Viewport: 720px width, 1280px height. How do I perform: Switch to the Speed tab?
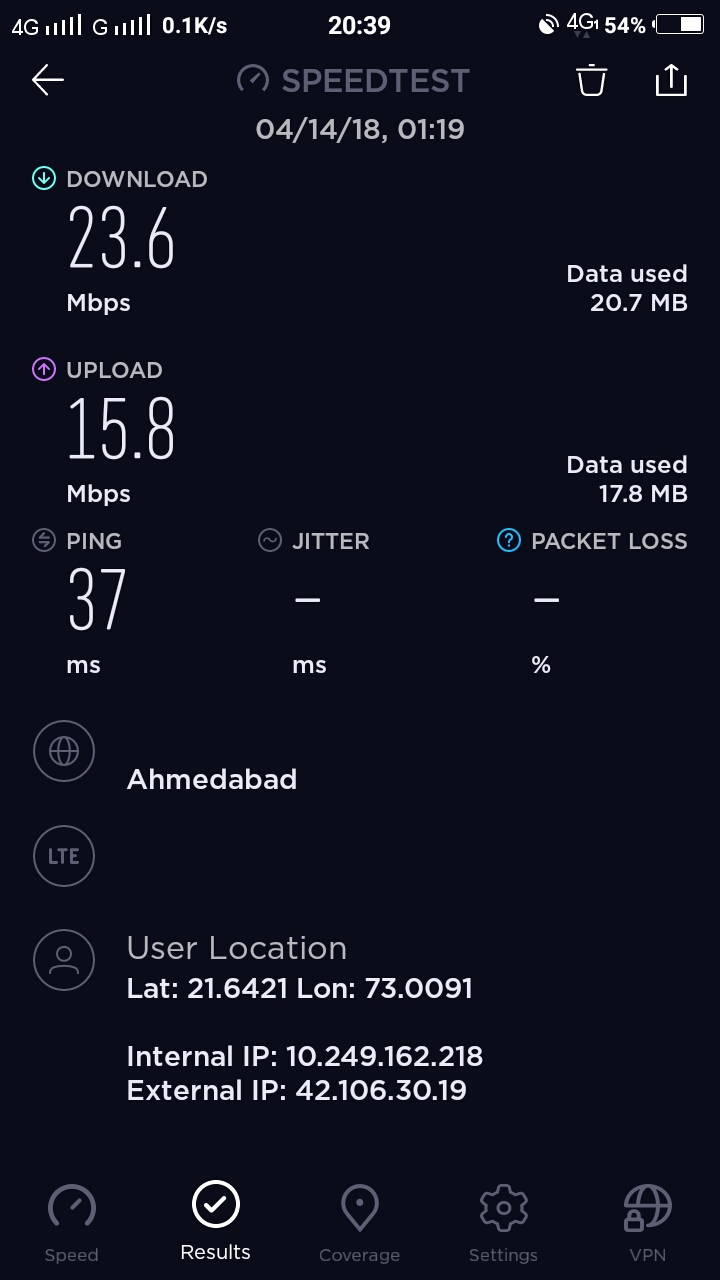72,1222
